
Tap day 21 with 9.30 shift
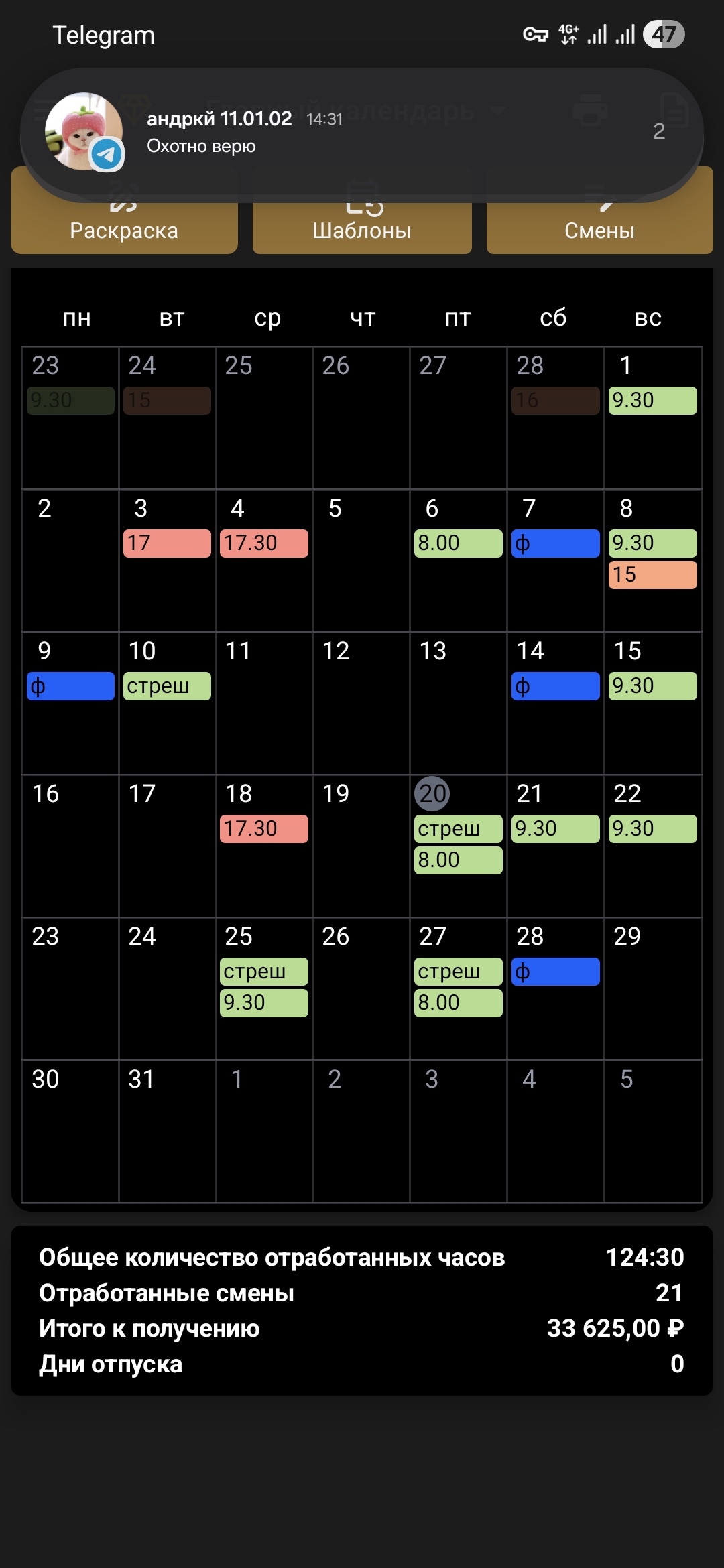pyautogui.click(x=555, y=846)
